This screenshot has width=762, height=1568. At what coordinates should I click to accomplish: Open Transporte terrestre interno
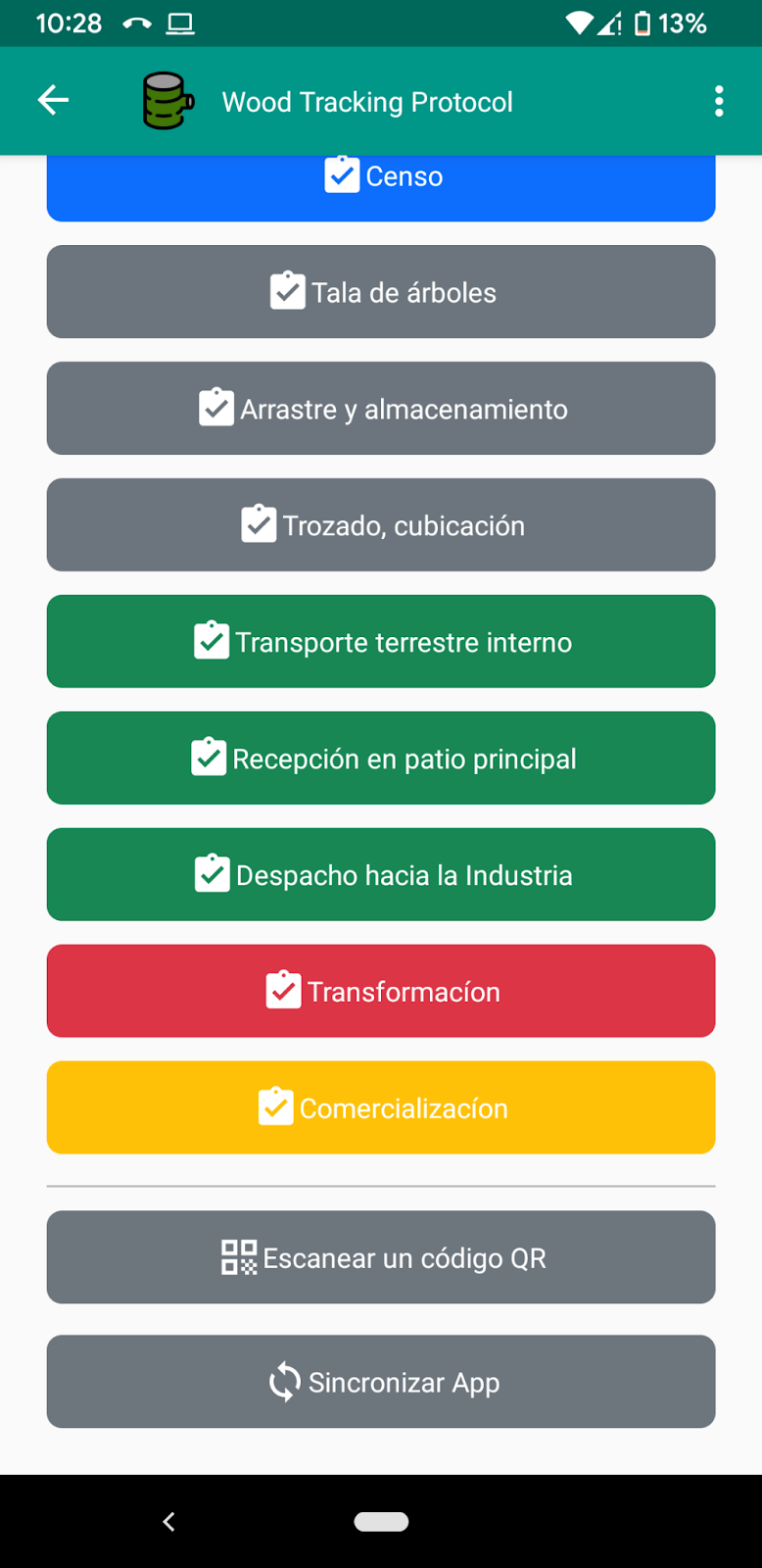[x=381, y=642]
